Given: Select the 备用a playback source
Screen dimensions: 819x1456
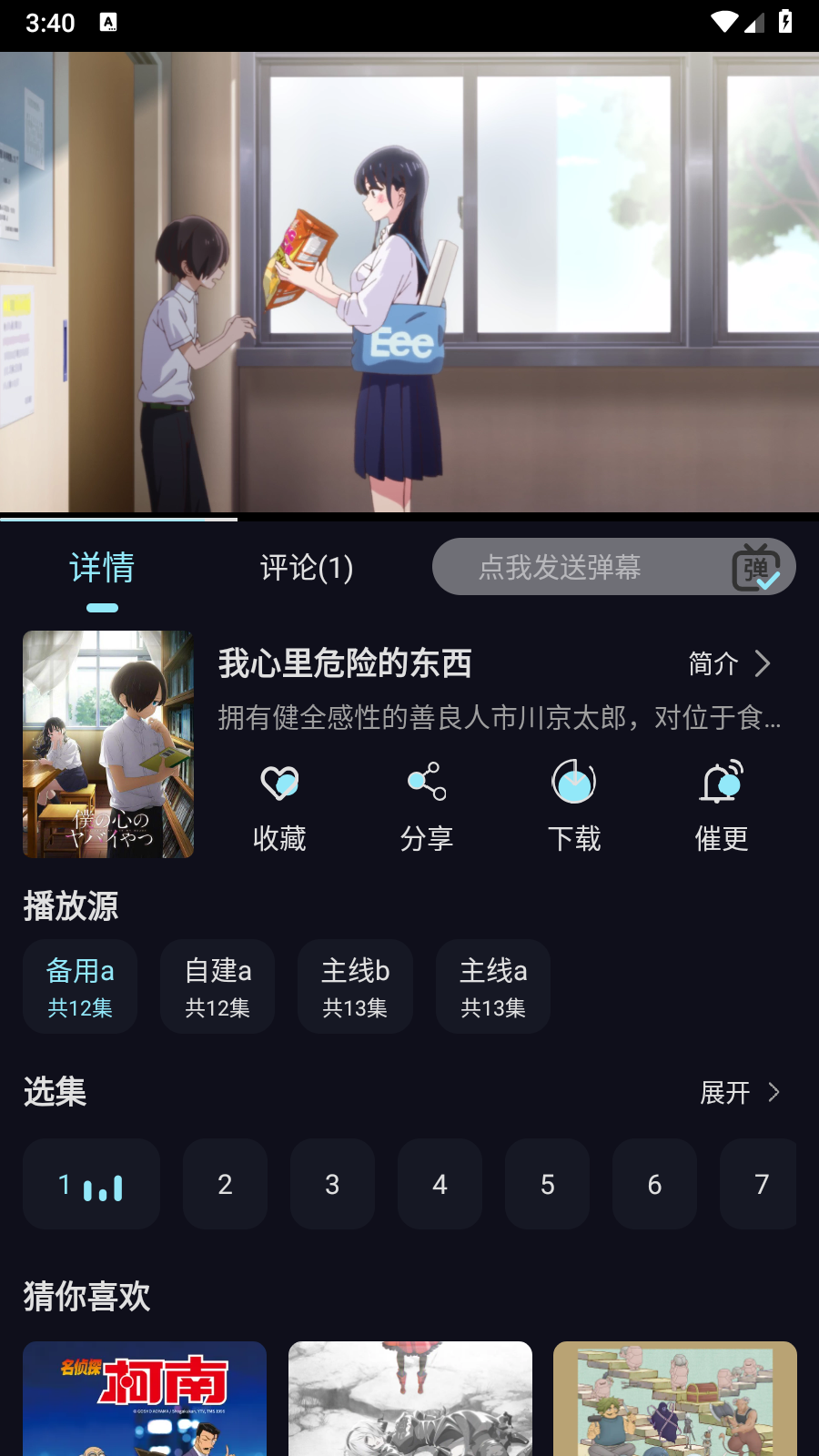Looking at the screenshot, I should [80, 986].
